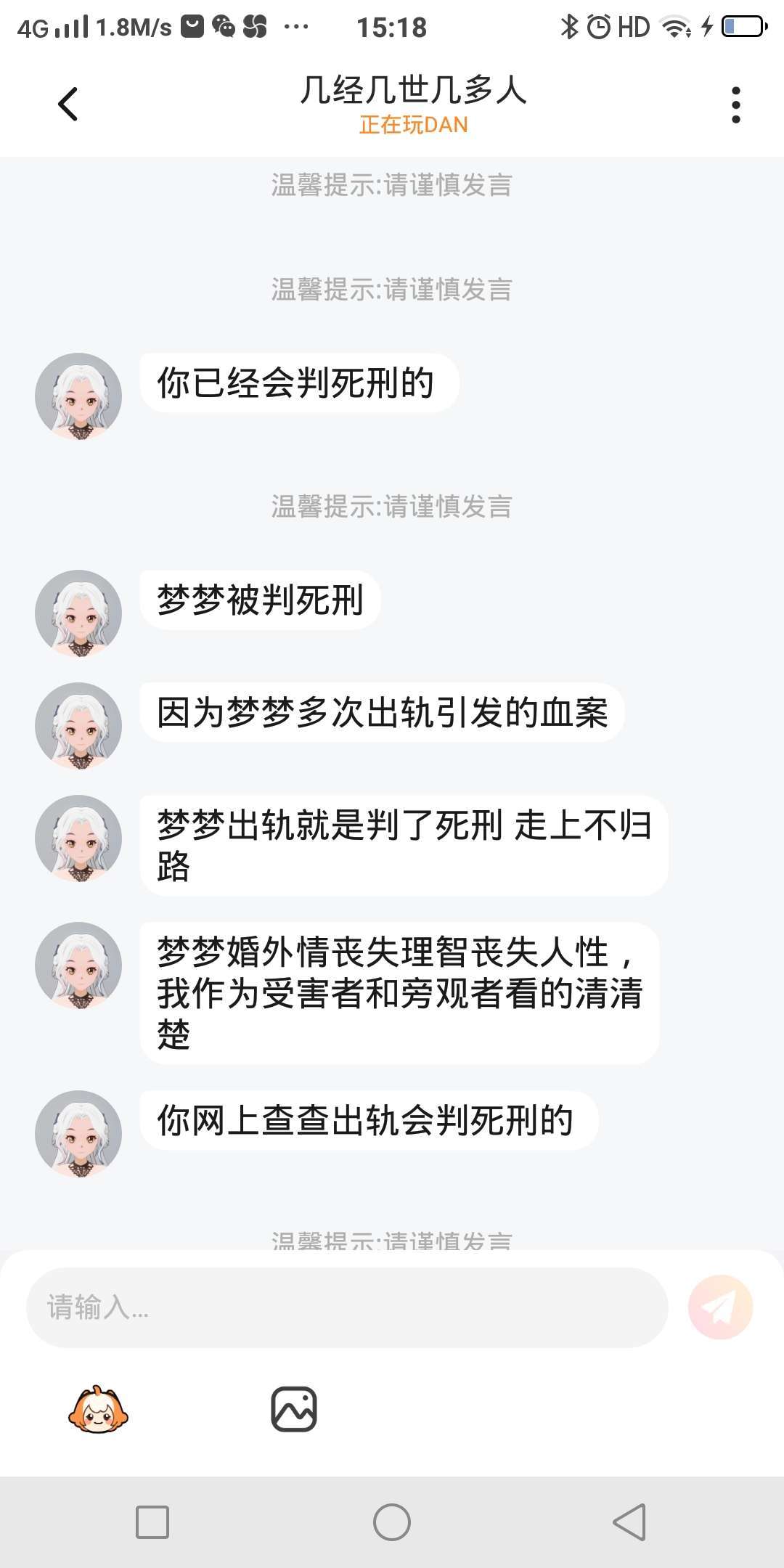Viewport: 784px width, 1568px height.
Task: Tap the system back triangle
Action: click(629, 1522)
